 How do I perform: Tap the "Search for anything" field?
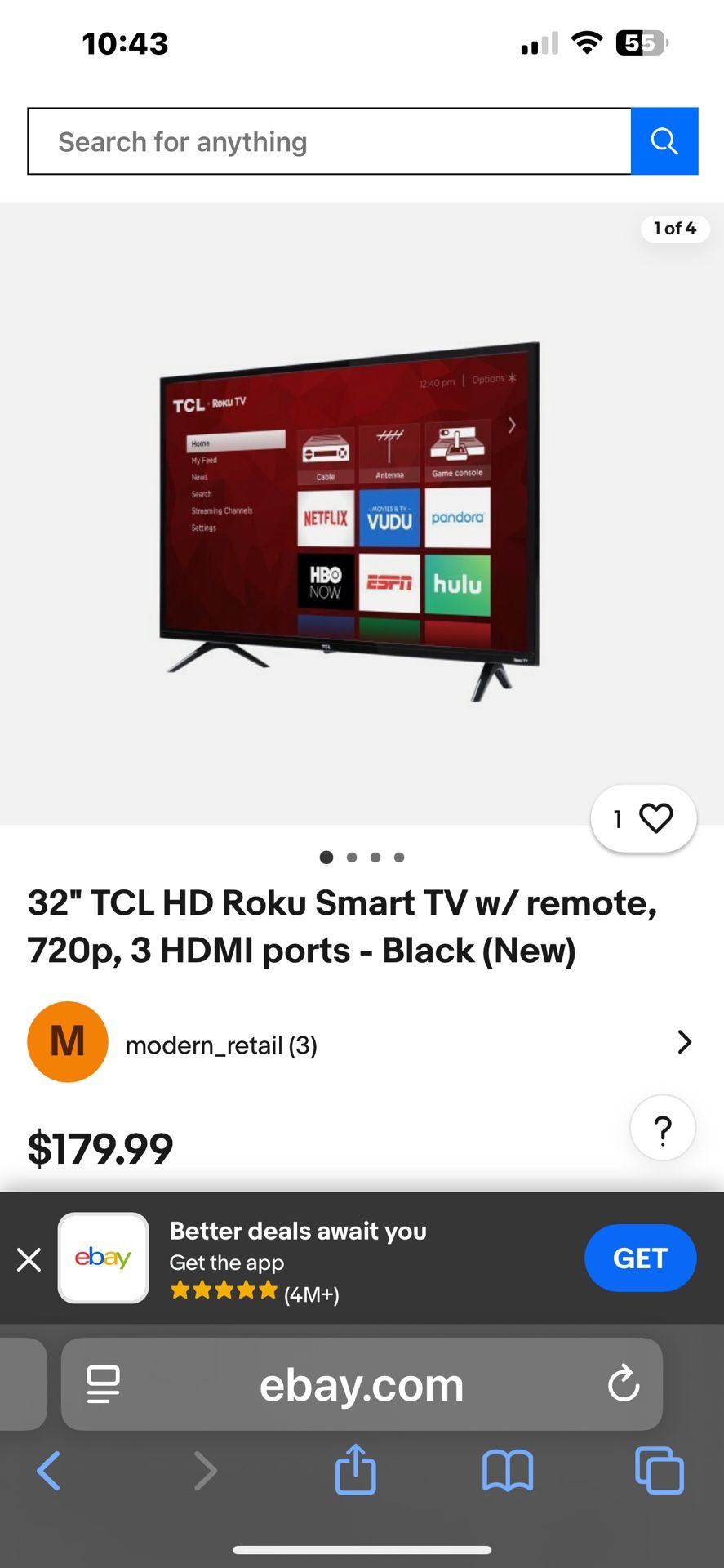coord(330,141)
